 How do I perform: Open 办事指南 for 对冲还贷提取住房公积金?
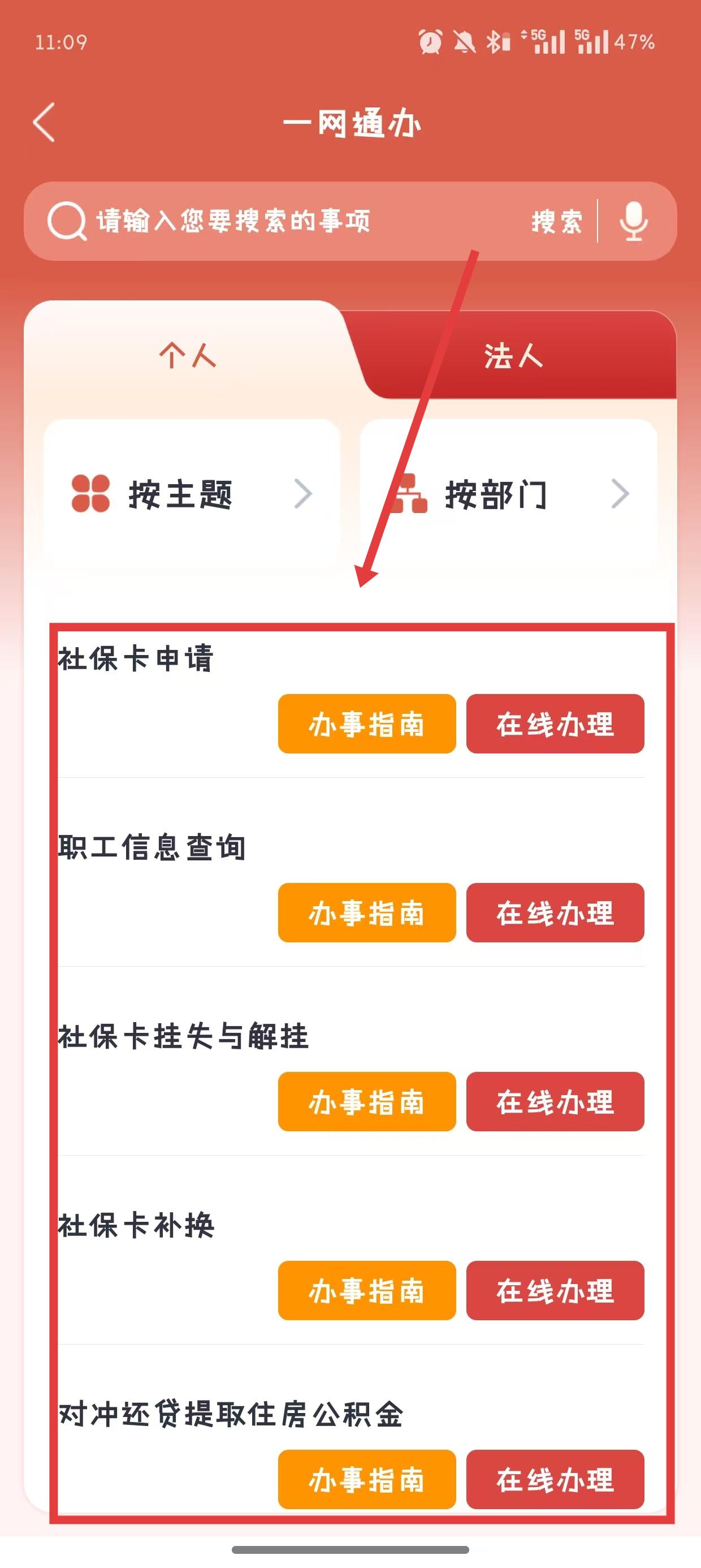367,1479
